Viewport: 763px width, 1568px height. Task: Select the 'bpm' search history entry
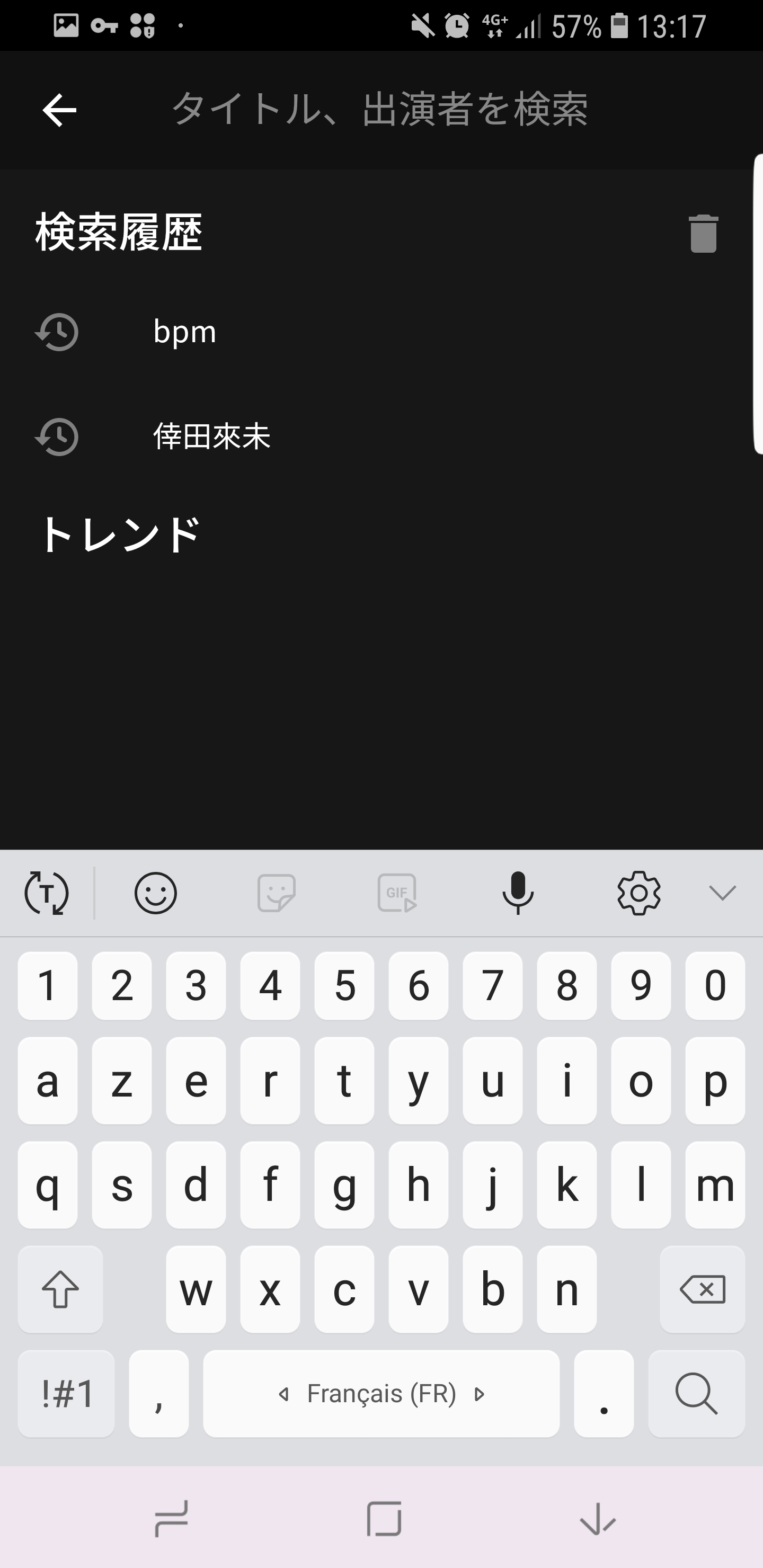pos(184,332)
